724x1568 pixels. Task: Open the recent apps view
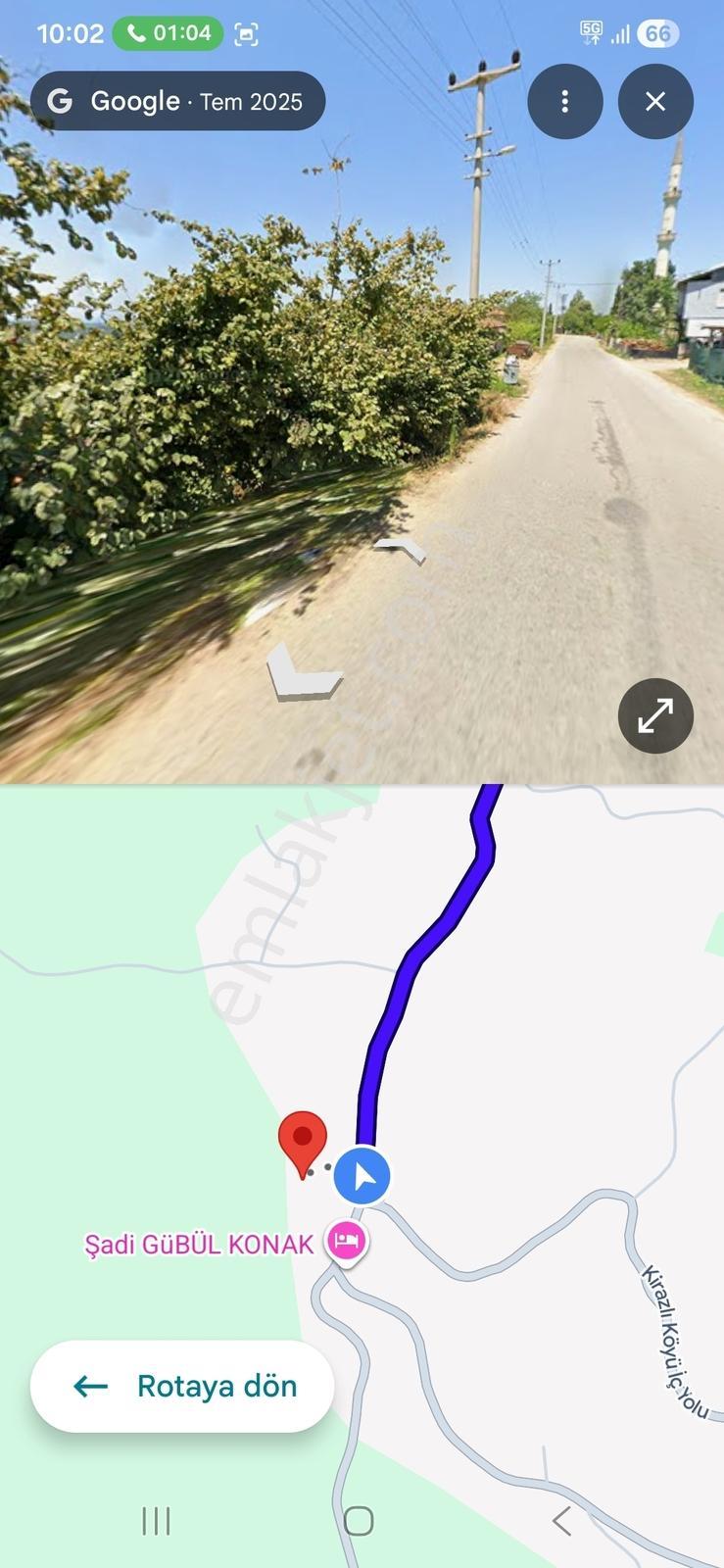156,1521
